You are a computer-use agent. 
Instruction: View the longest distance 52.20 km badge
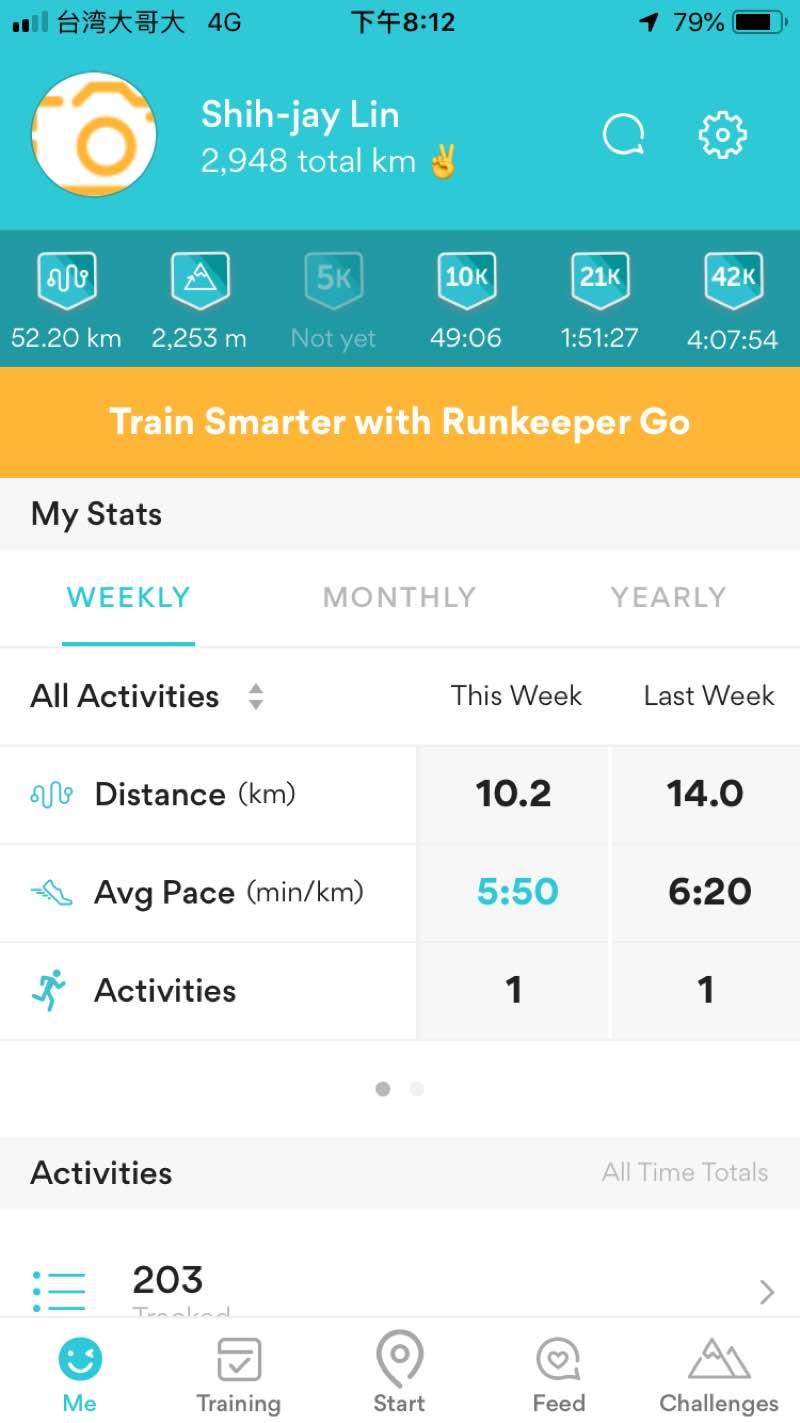[x=66, y=302]
